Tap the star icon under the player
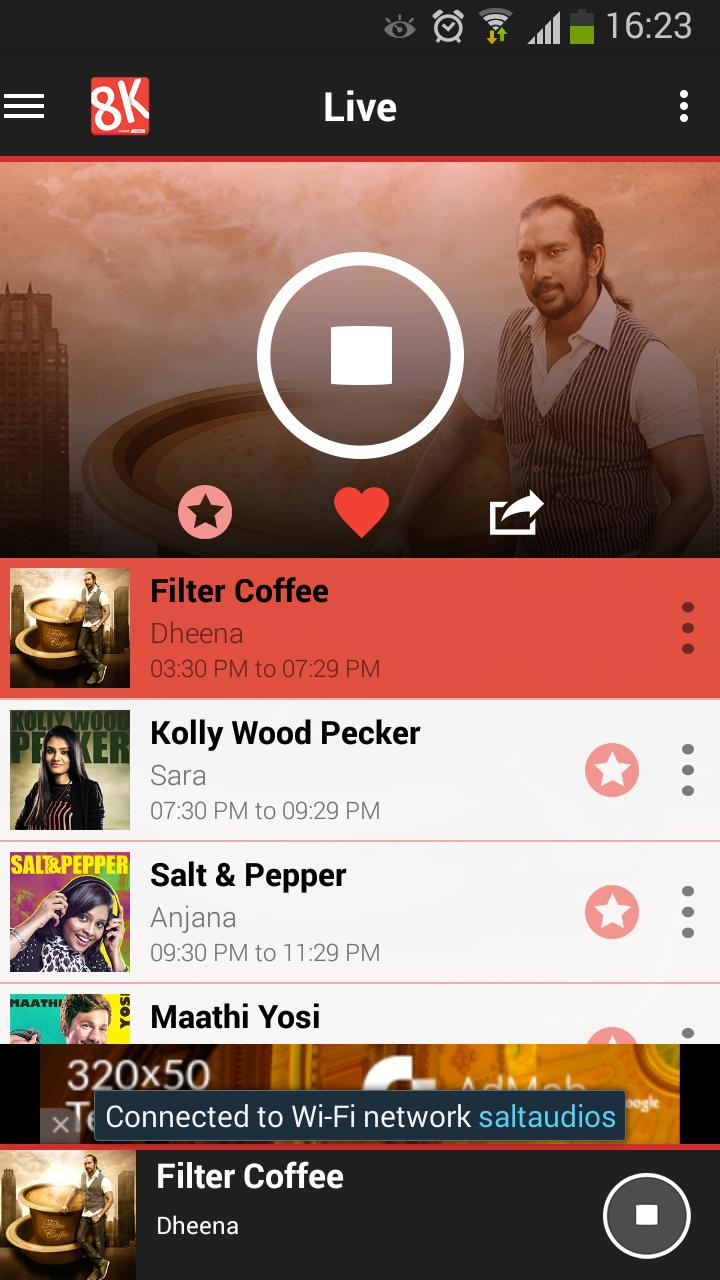The image size is (720, 1280). pyautogui.click(x=205, y=513)
